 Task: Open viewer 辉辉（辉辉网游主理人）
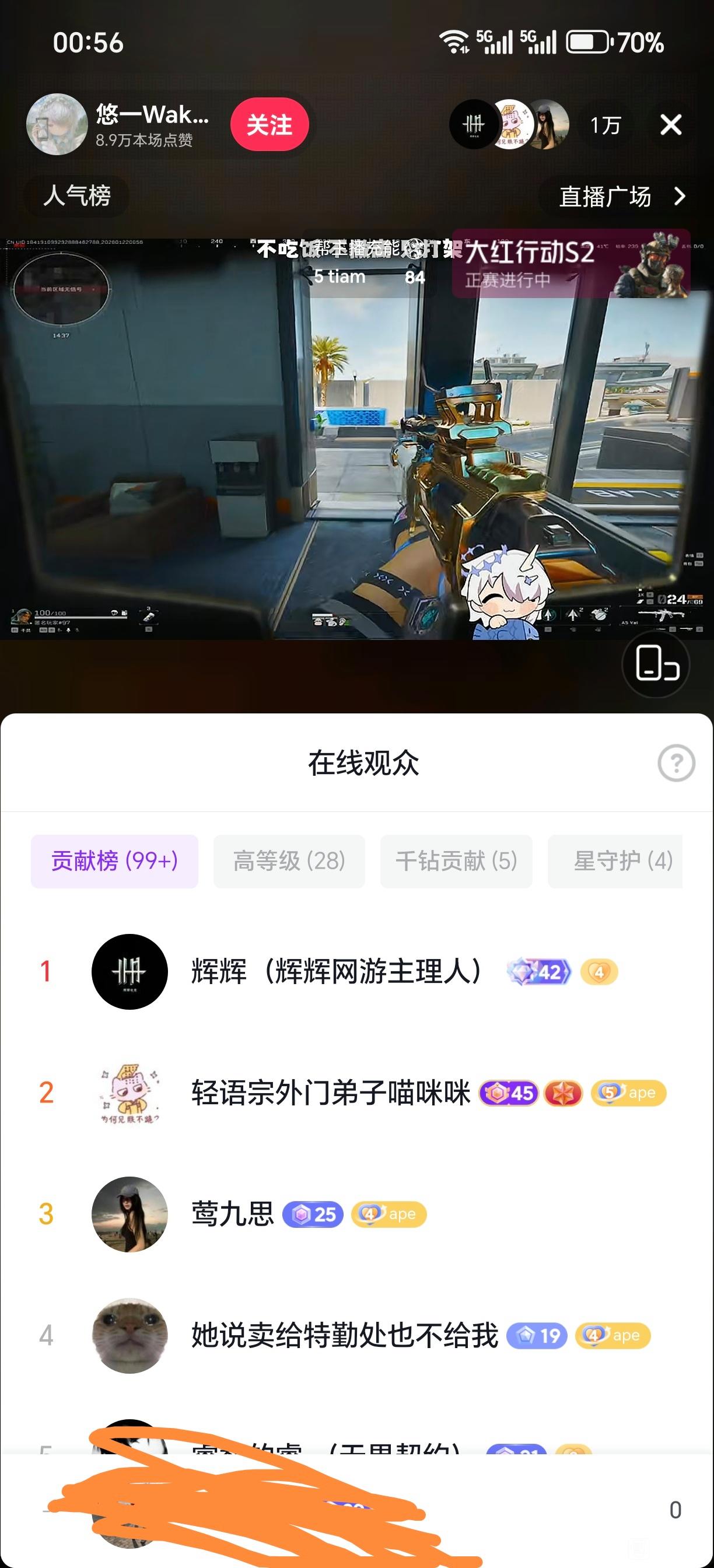pyautogui.click(x=356, y=971)
